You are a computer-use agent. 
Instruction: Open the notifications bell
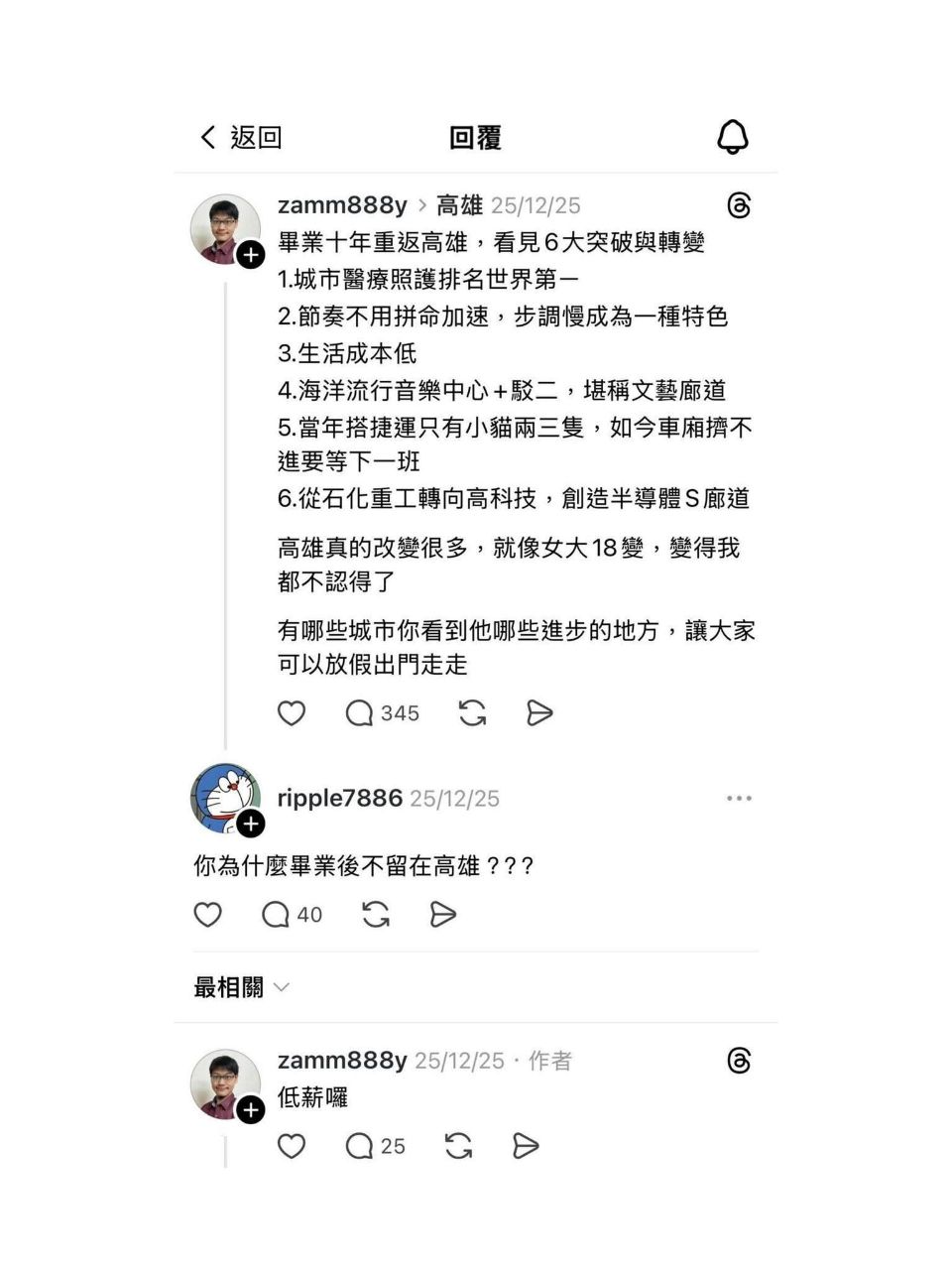(x=733, y=137)
